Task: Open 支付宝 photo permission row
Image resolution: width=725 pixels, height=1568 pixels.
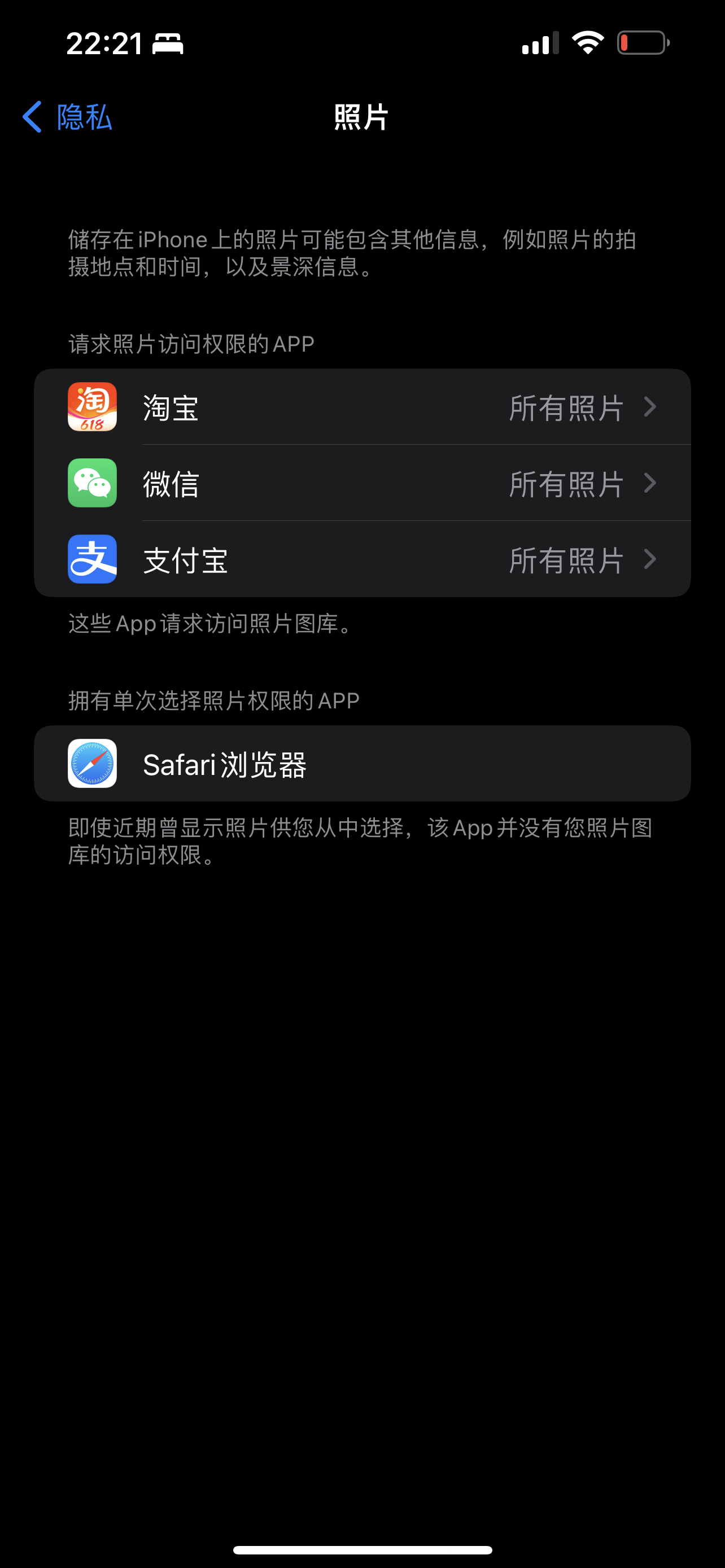Action: [x=362, y=559]
